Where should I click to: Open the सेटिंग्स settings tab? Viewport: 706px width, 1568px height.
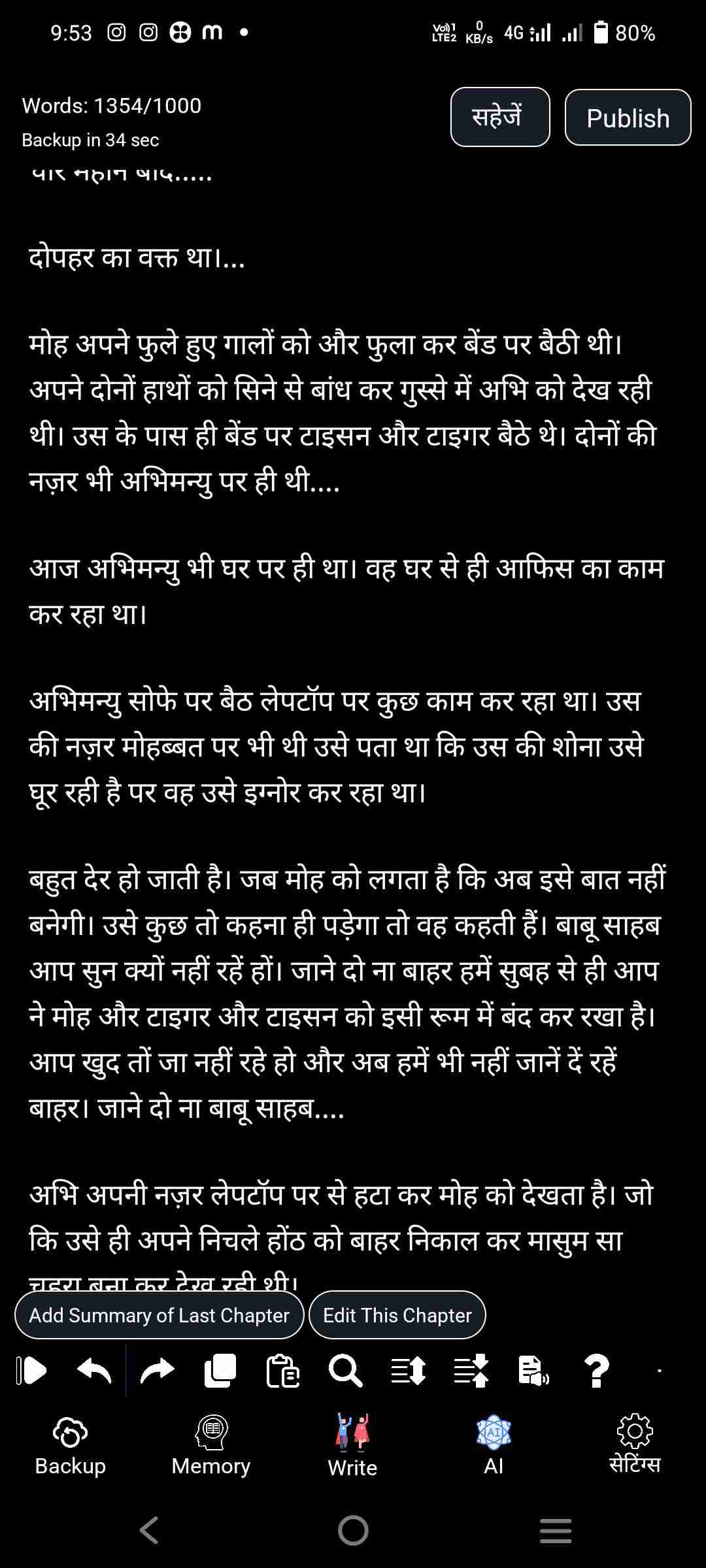tap(634, 1446)
